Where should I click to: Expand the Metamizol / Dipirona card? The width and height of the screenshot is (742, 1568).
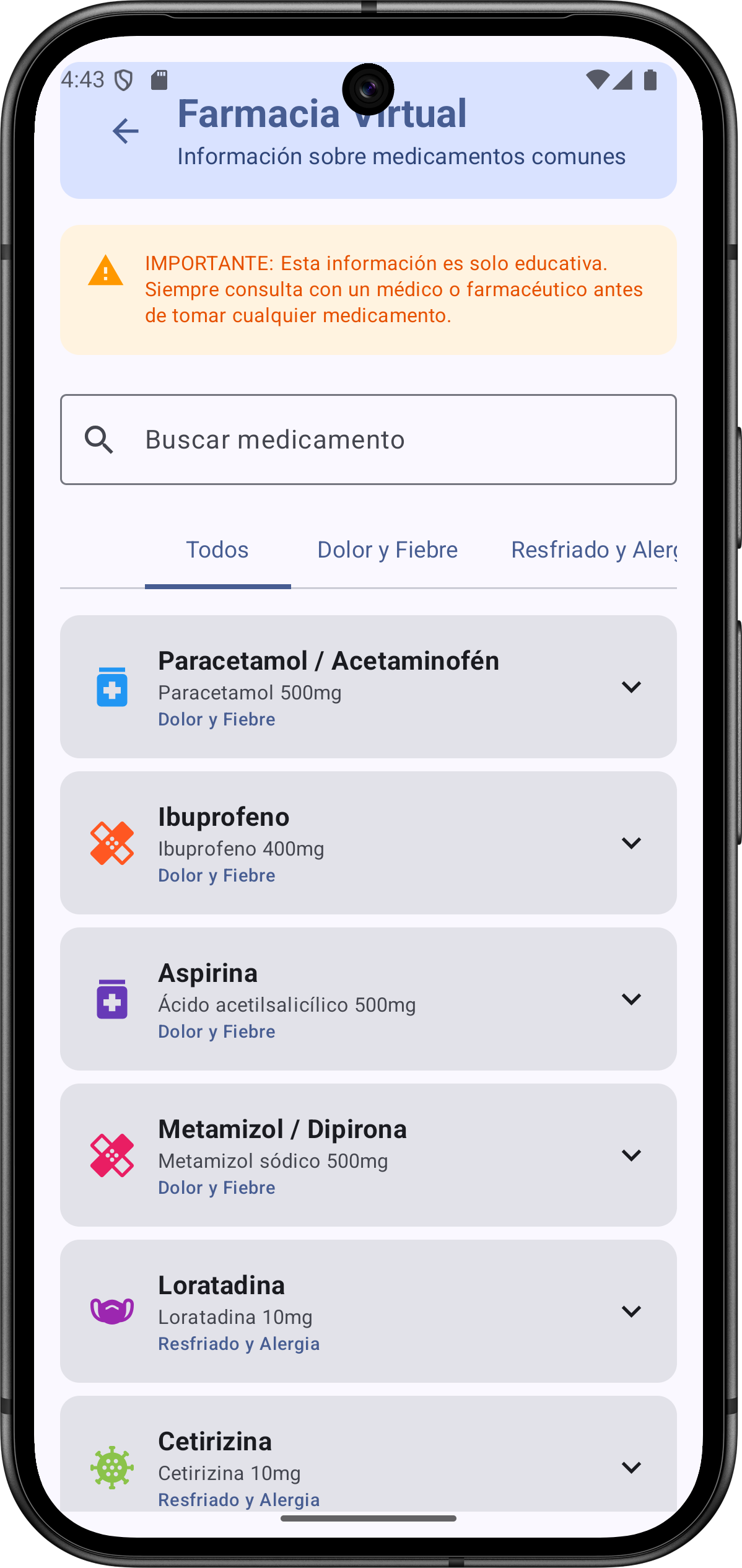[632, 1155]
